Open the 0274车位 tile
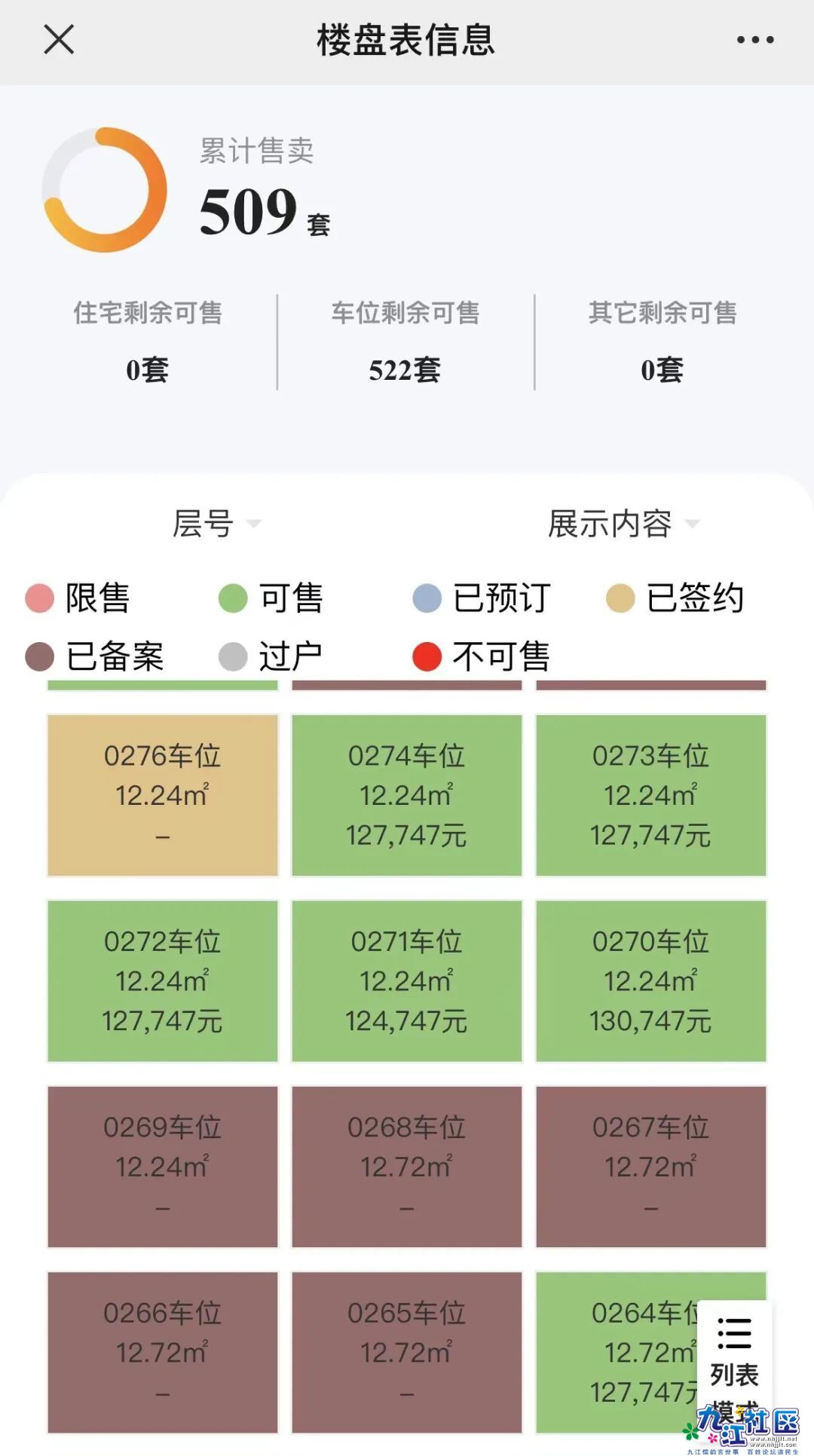814x1456 pixels. click(407, 795)
